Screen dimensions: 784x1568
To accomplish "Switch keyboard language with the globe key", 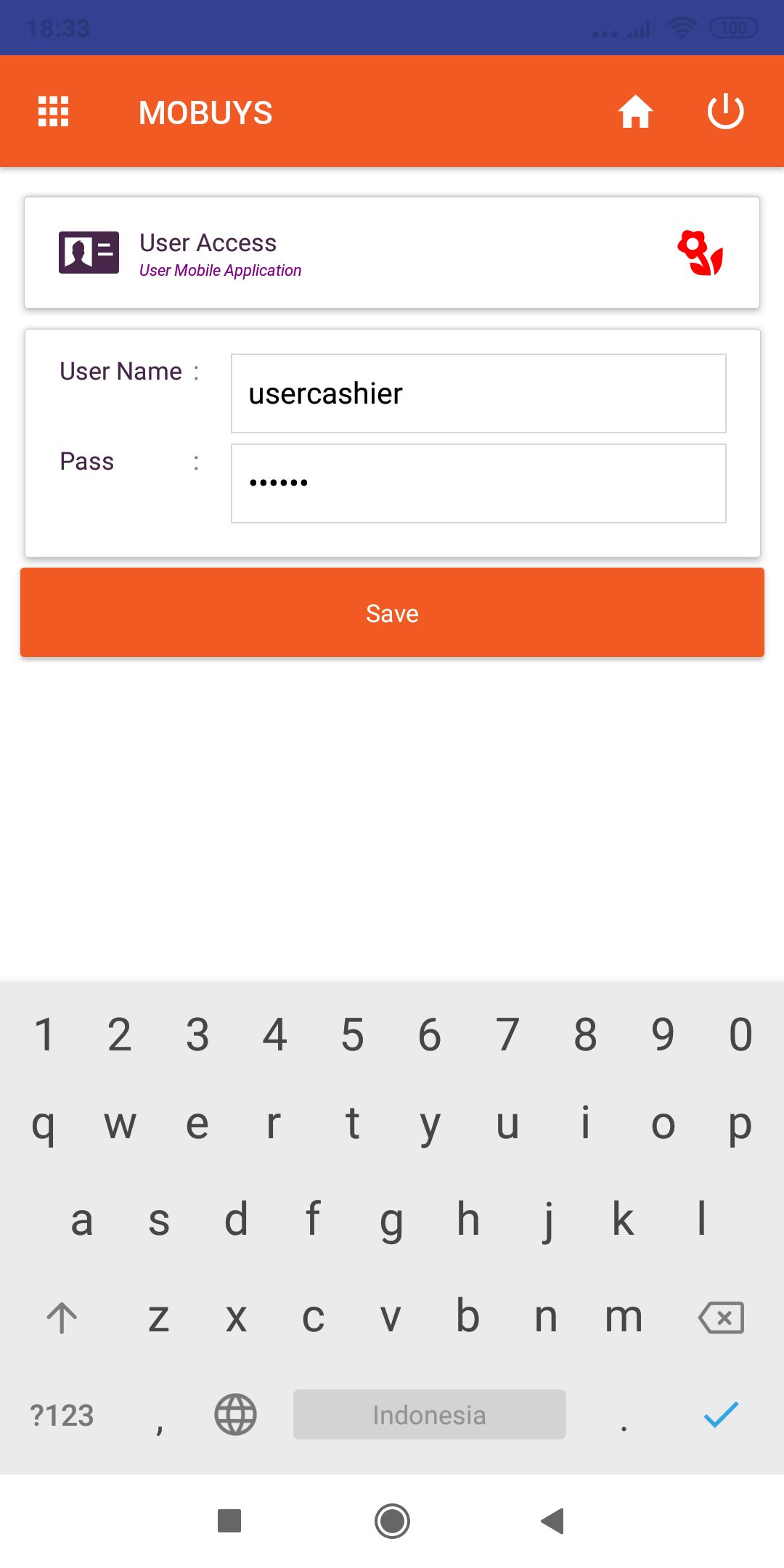I will [235, 1414].
